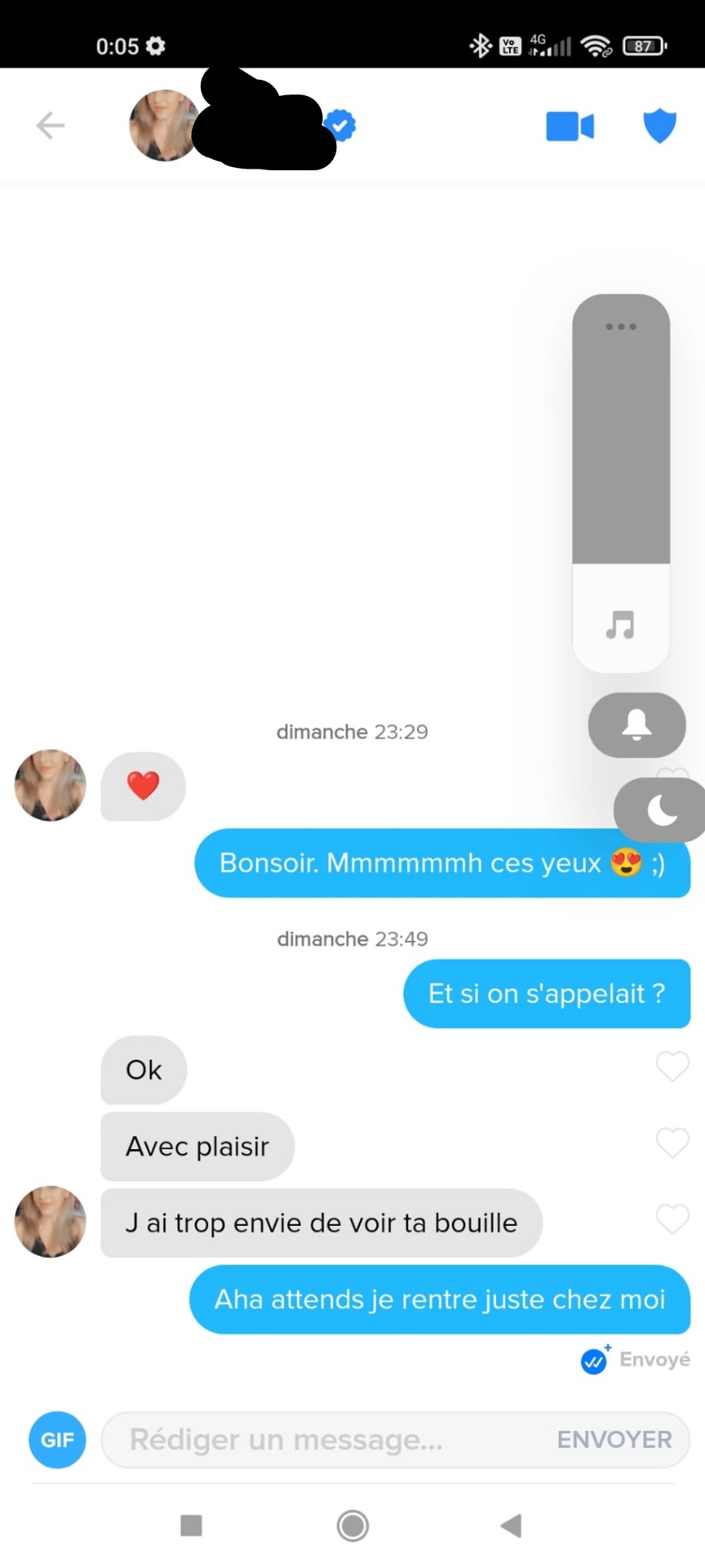This screenshot has height=1568, width=705.
Task: Open recent apps from navigation bar
Action: (x=191, y=1525)
